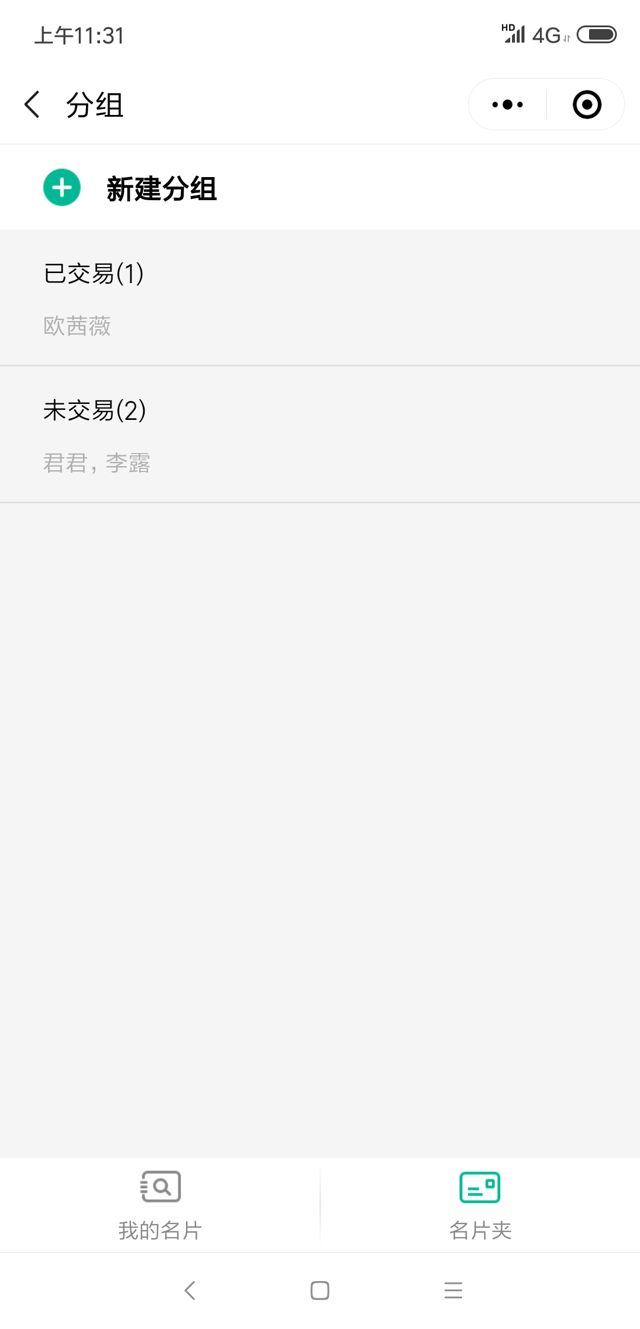Go back from the 分组 page

[32, 104]
